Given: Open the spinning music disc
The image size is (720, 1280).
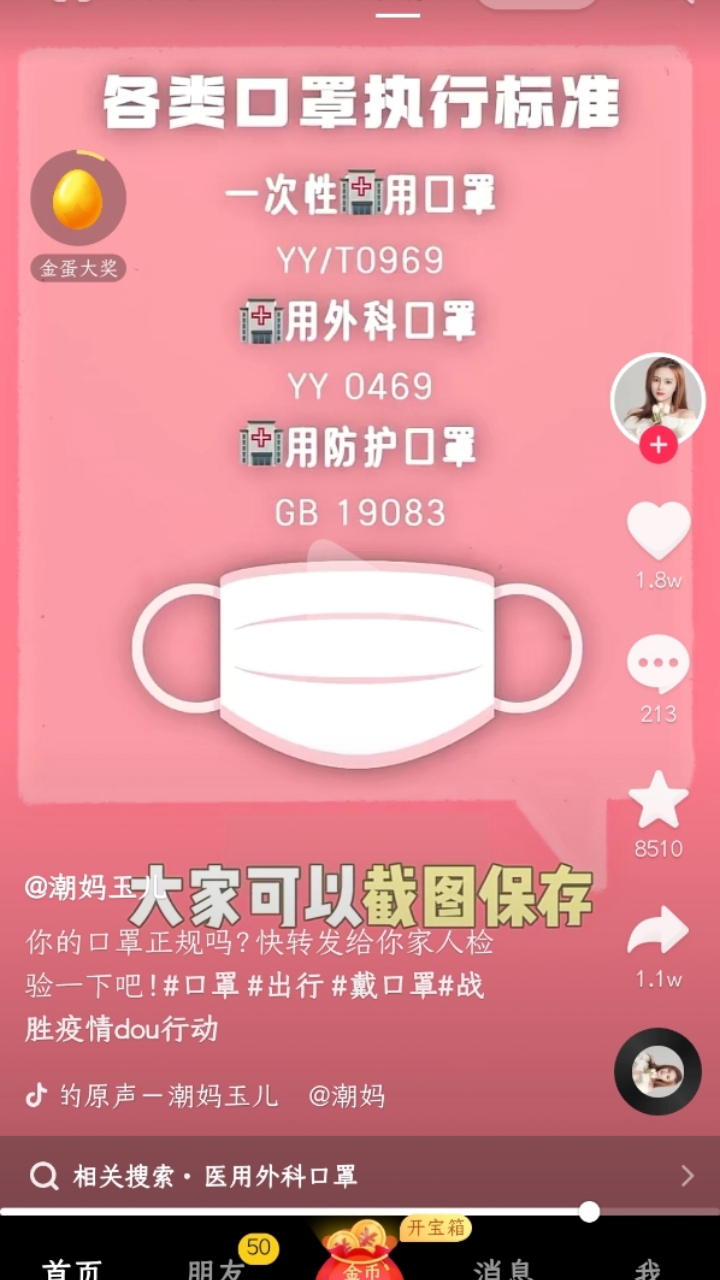Looking at the screenshot, I should (658, 1071).
